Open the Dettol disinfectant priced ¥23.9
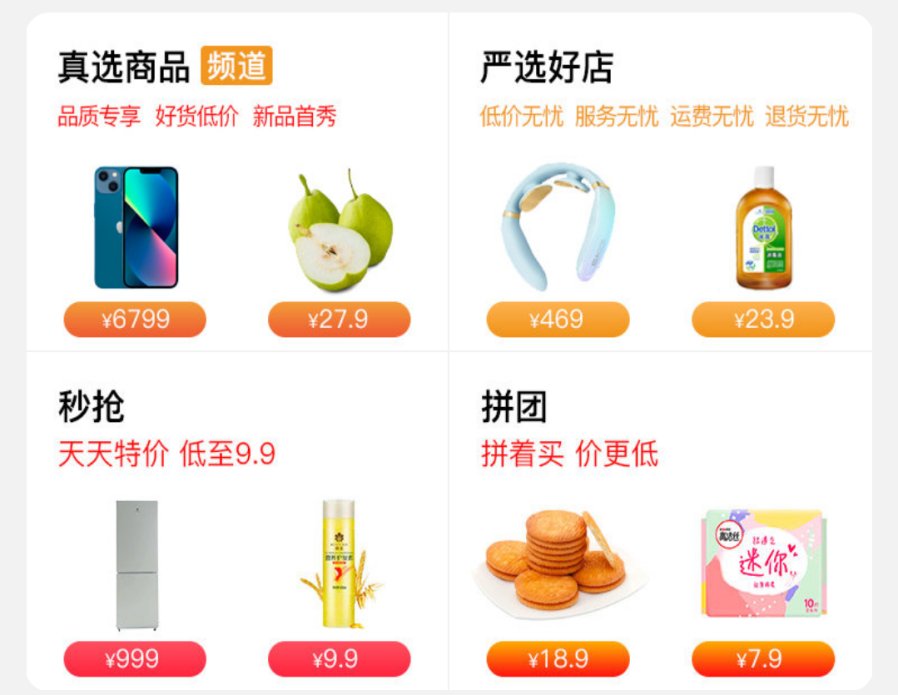Viewport: 898px width, 695px height. (x=763, y=230)
